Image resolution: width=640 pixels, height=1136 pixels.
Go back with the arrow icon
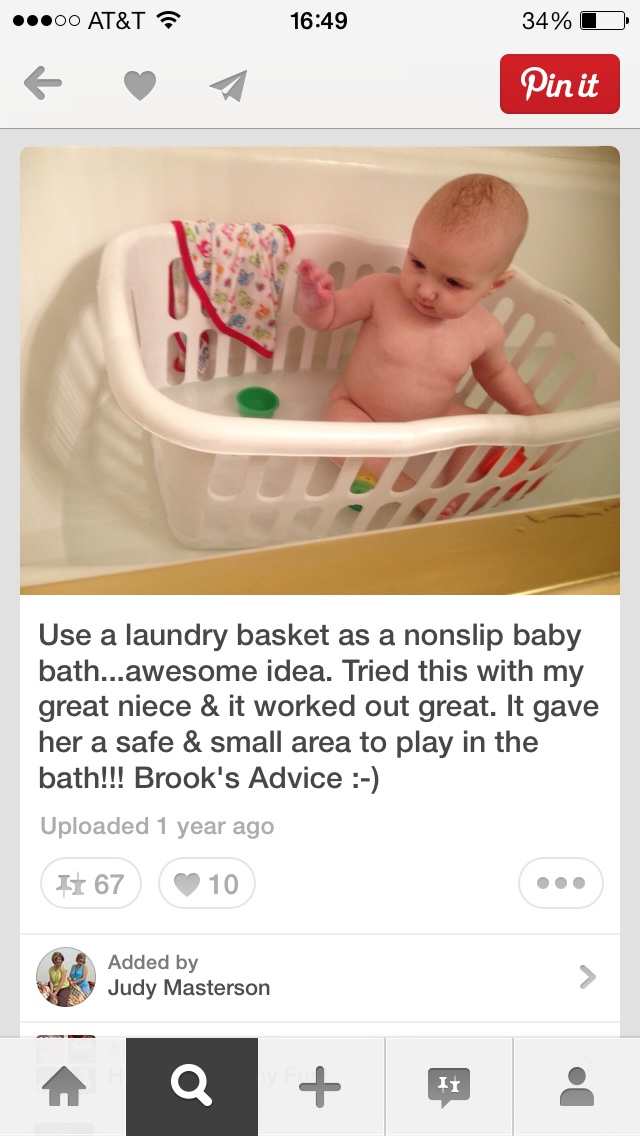(x=43, y=85)
